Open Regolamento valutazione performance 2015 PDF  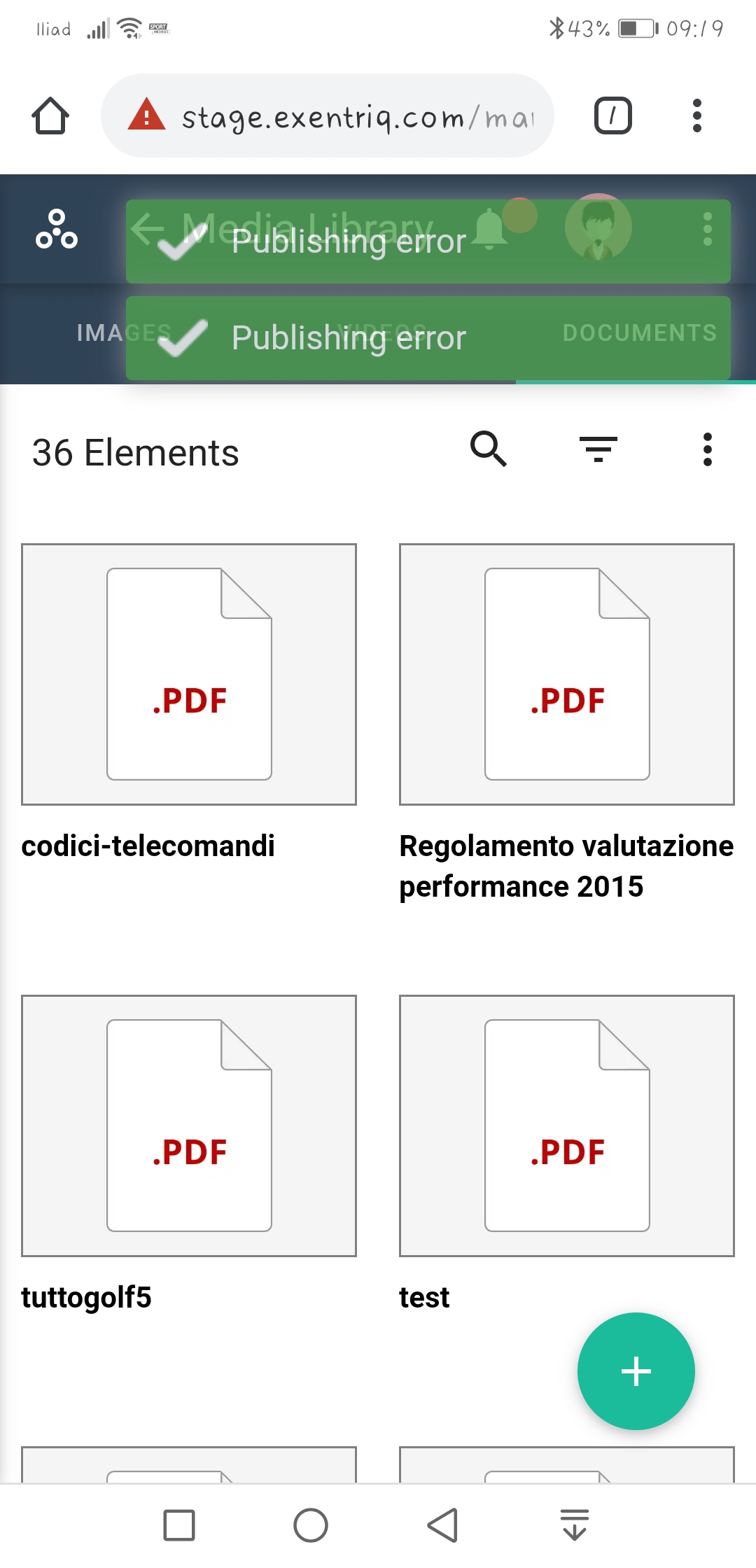coord(567,674)
